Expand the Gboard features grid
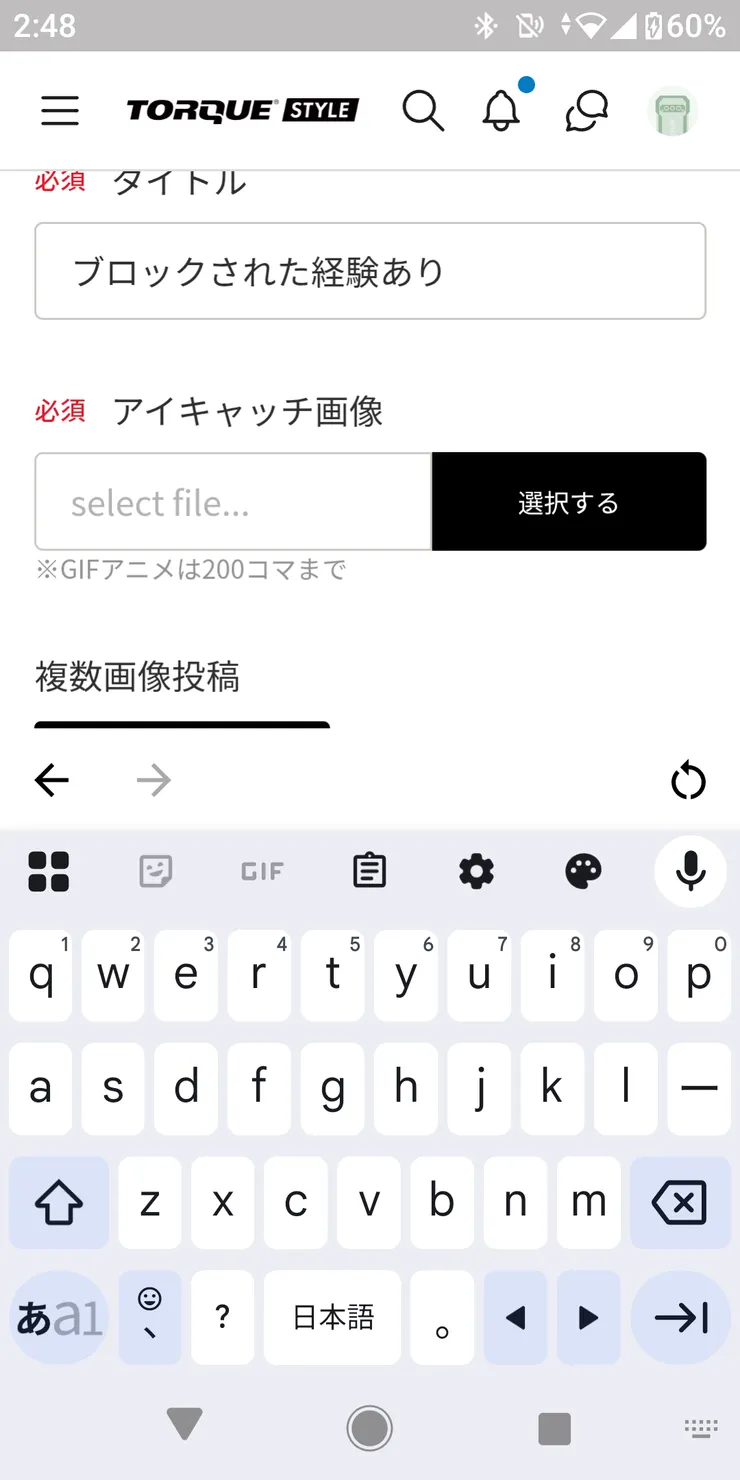 pyautogui.click(x=48, y=871)
